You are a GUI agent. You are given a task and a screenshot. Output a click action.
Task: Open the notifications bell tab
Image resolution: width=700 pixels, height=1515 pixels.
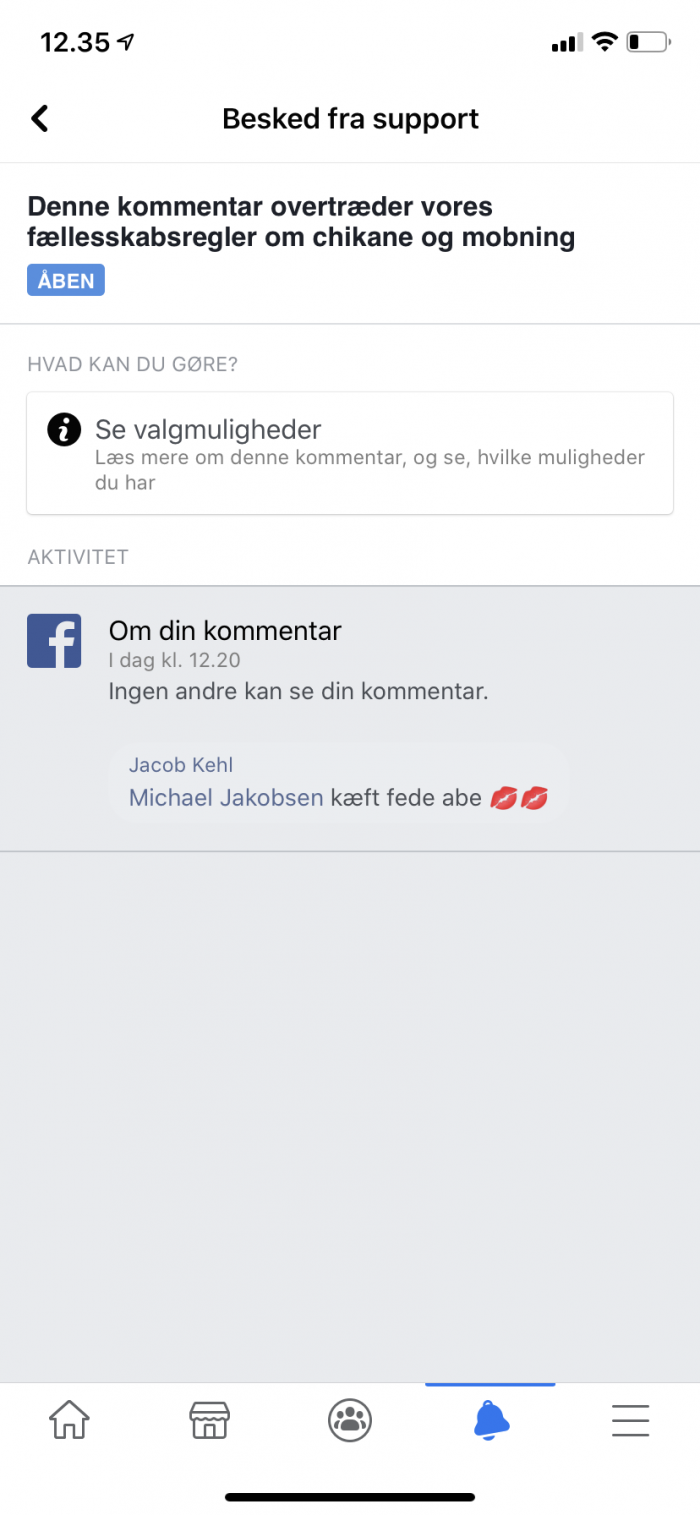(490, 1420)
